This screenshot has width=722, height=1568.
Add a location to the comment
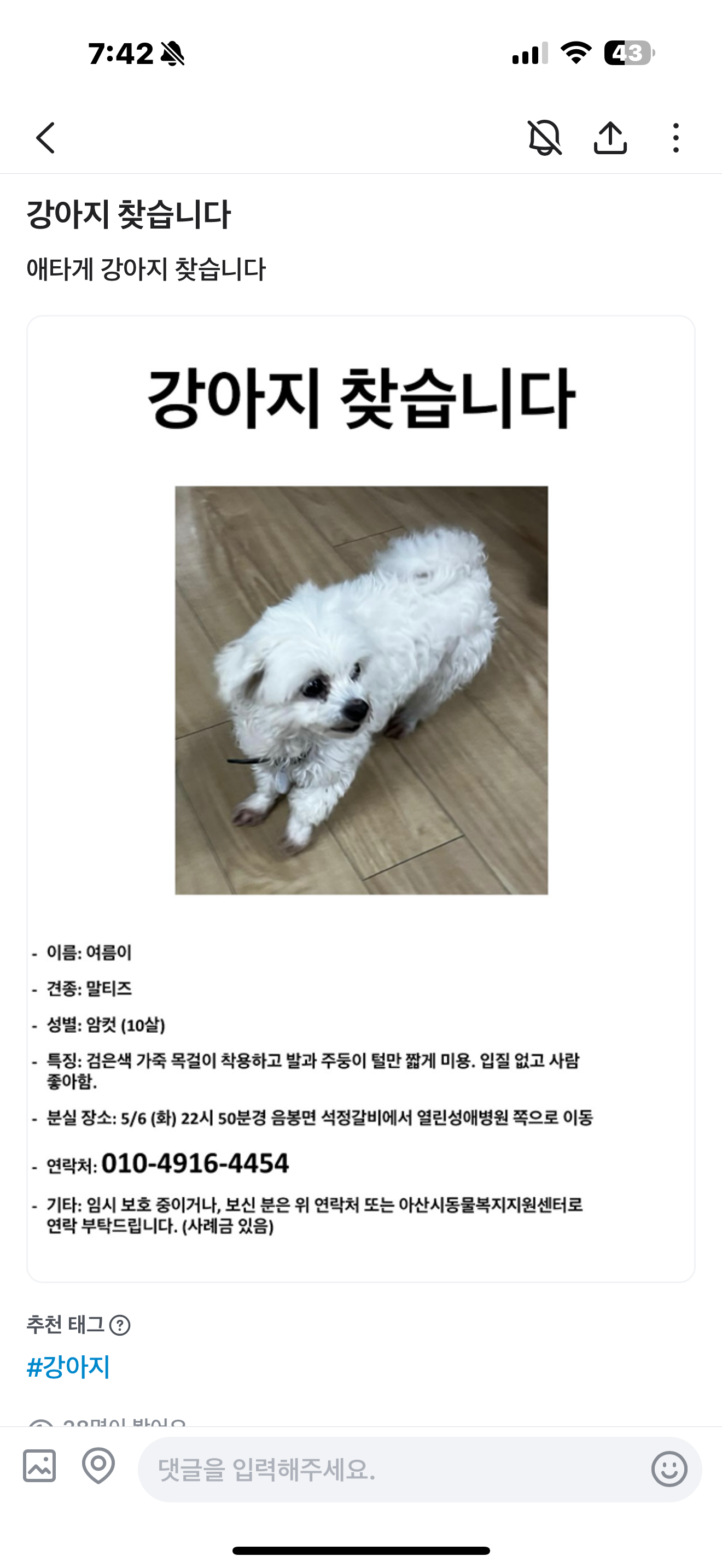tap(98, 1466)
